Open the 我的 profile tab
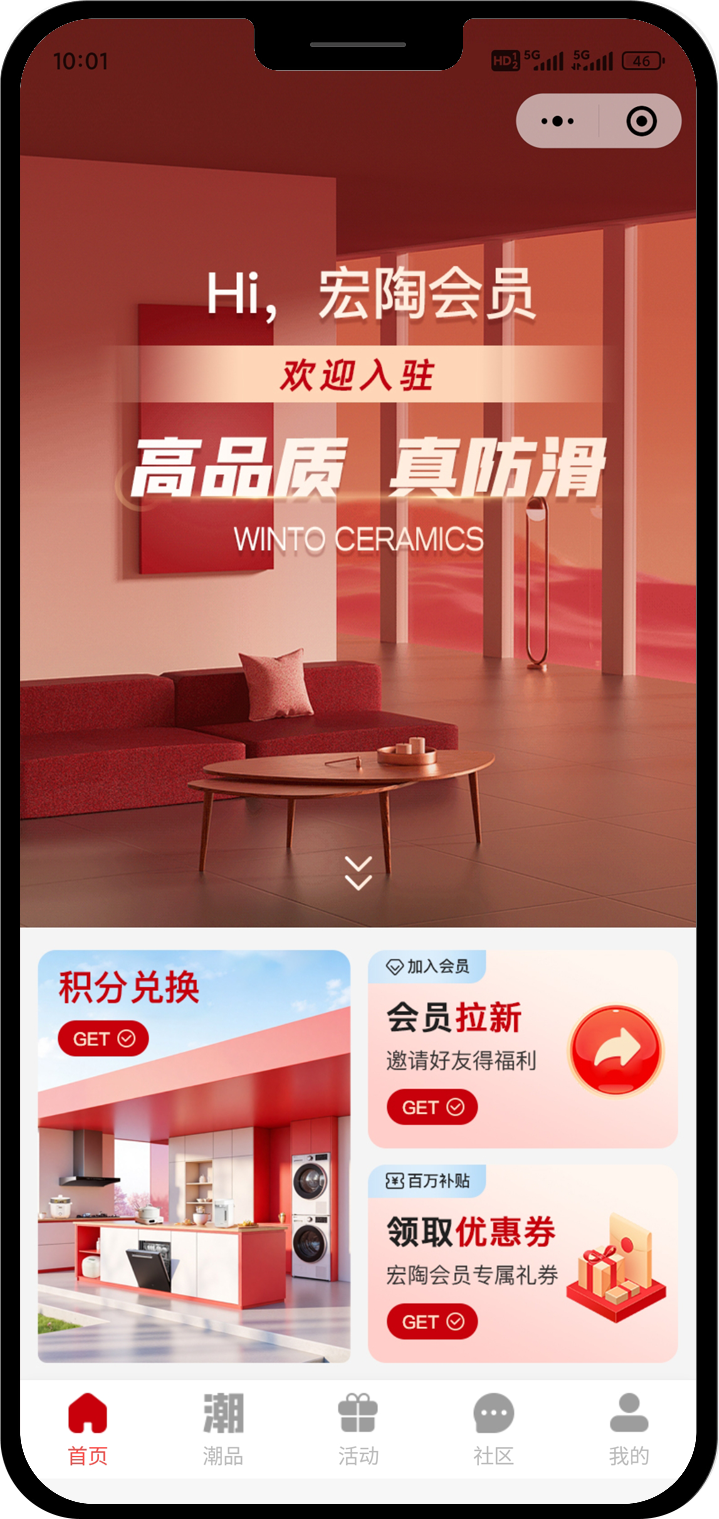The image size is (719, 1519). [629, 1430]
